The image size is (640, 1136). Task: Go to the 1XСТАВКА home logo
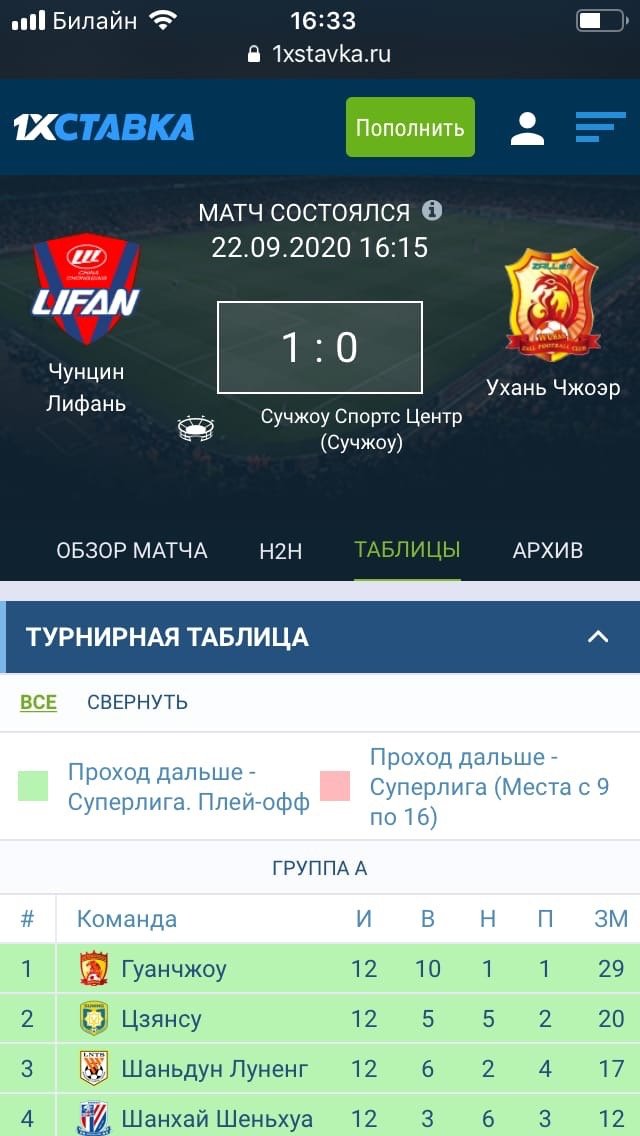point(104,127)
